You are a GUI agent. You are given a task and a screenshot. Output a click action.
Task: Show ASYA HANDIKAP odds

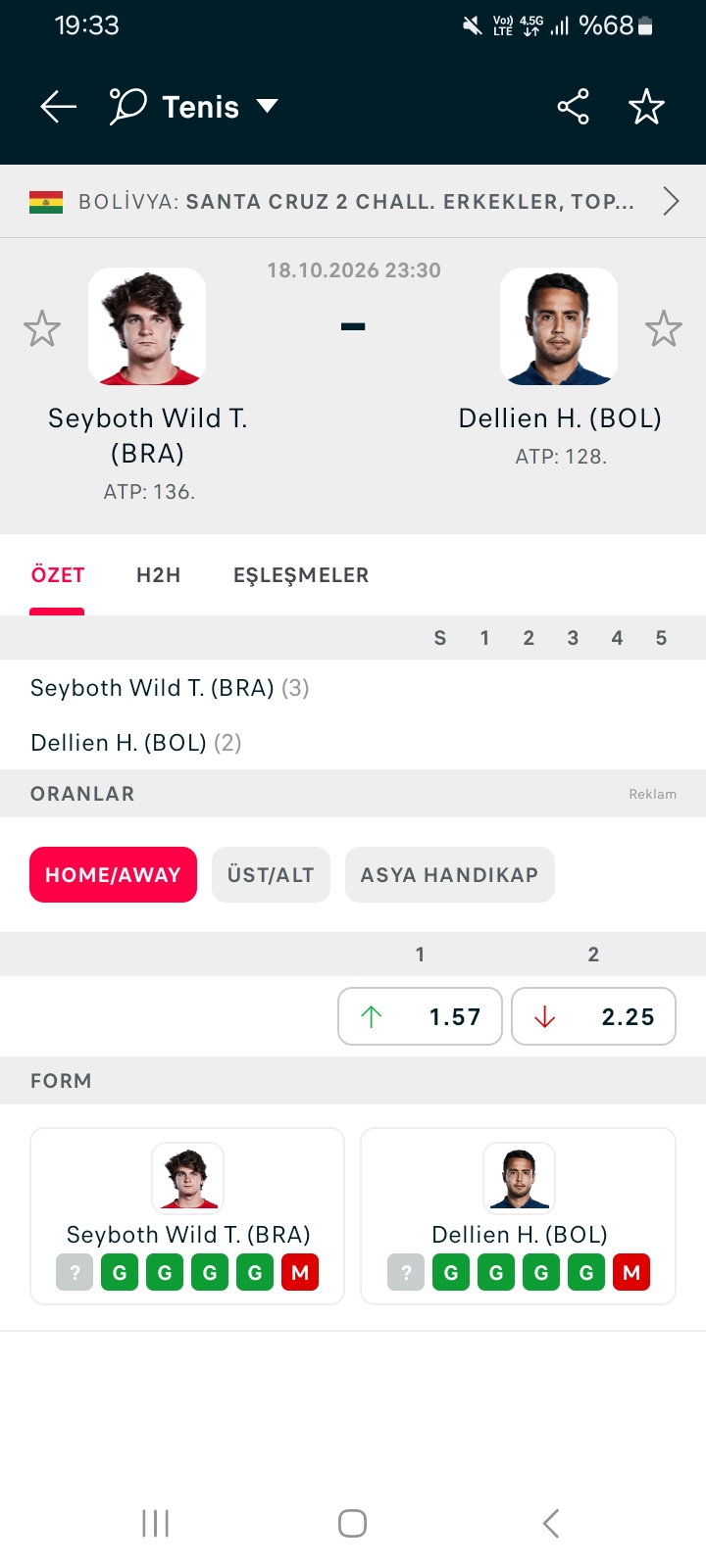click(x=449, y=874)
